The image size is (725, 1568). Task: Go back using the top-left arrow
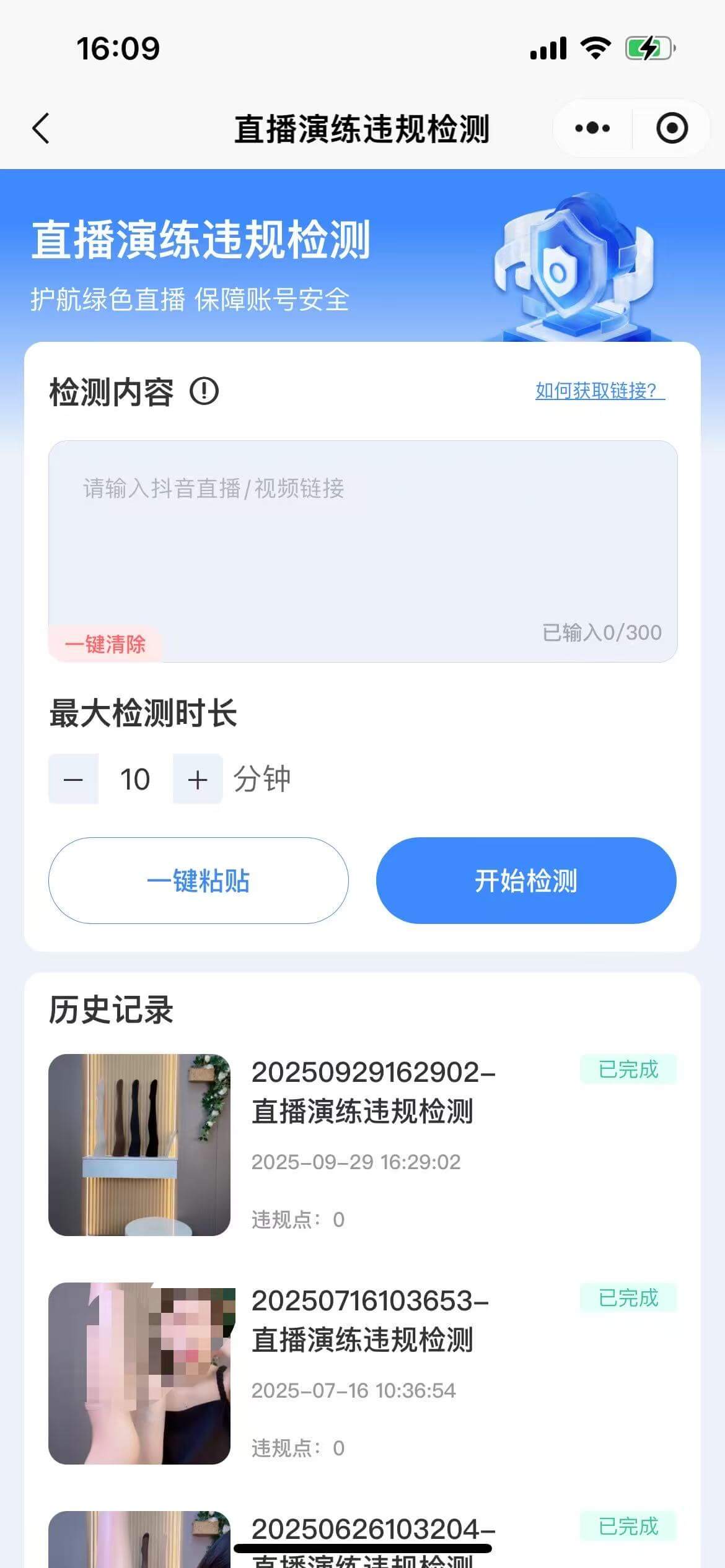pyautogui.click(x=41, y=129)
